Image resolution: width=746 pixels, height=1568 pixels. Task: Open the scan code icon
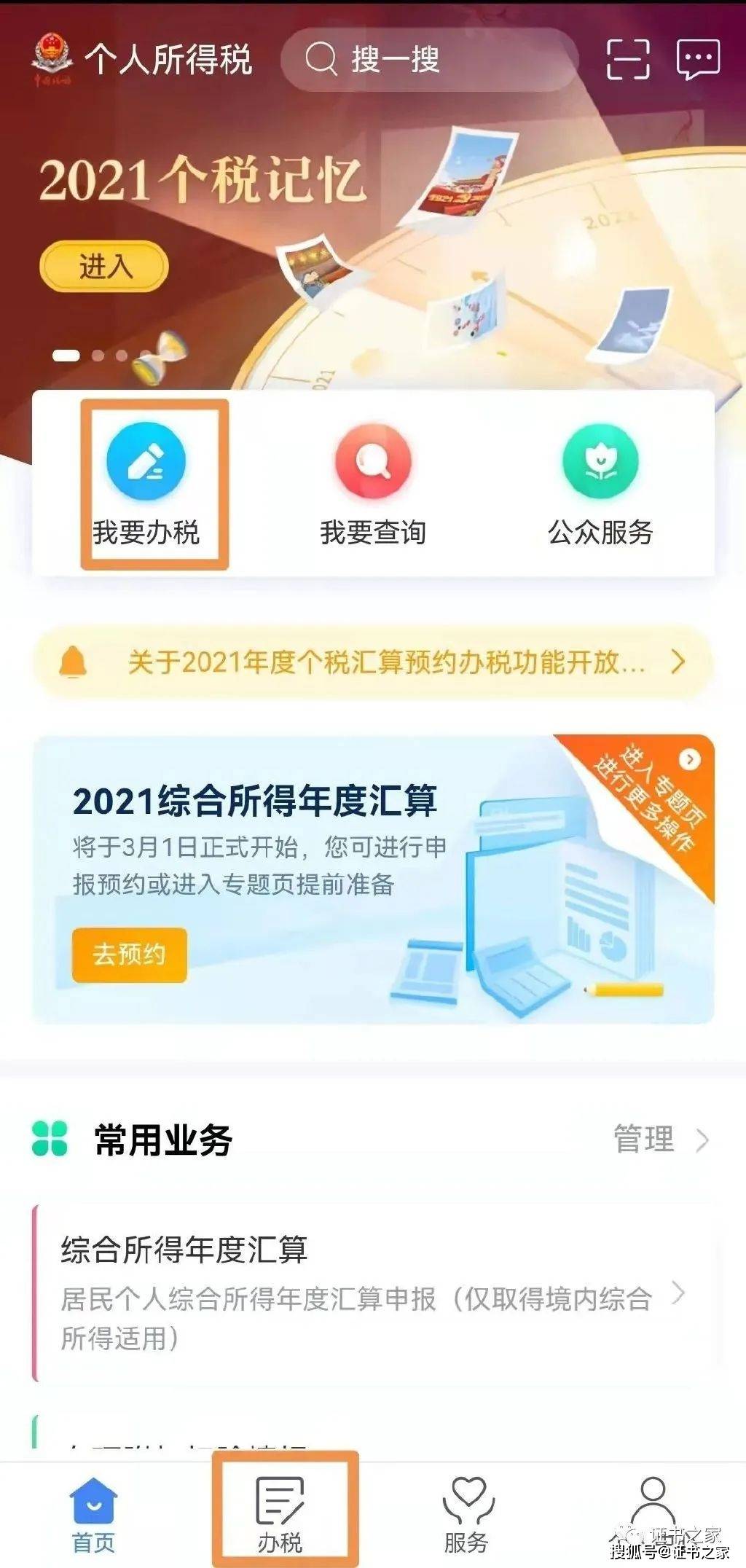pyautogui.click(x=627, y=60)
